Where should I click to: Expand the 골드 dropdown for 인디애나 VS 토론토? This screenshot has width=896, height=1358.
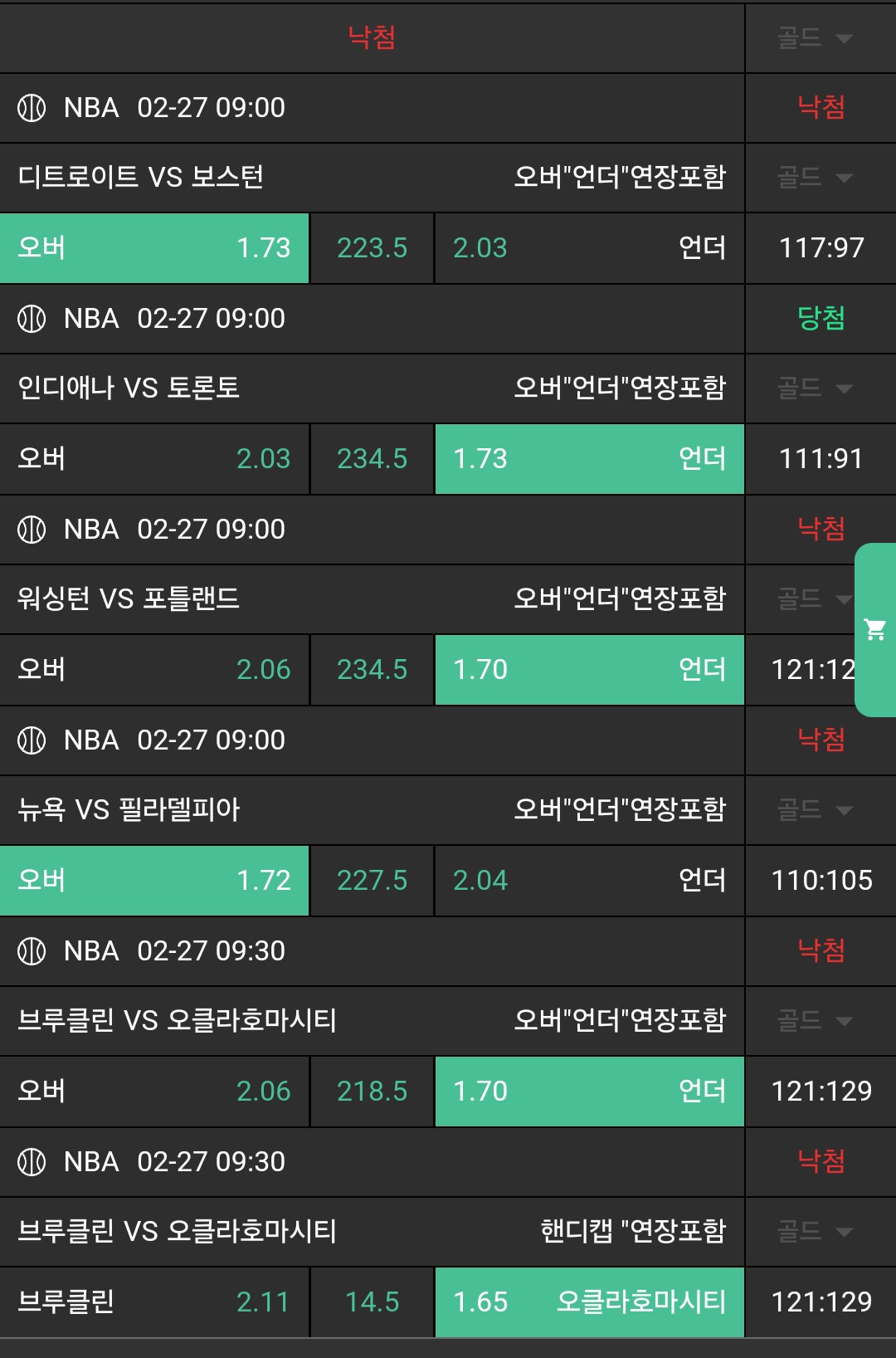(815, 388)
